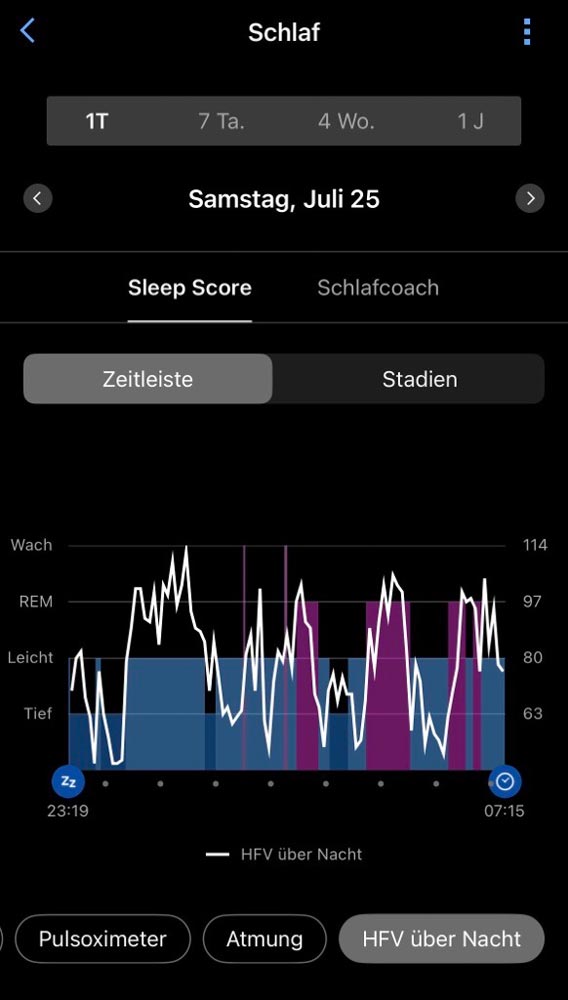Open the three-dot overflow menu
The height and width of the screenshot is (1000, 568).
coord(527,31)
